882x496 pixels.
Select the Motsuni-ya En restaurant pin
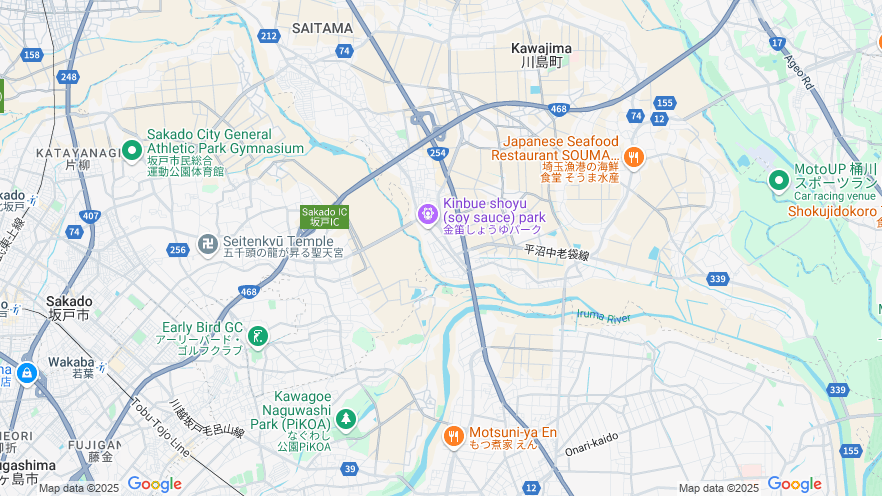point(452,436)
